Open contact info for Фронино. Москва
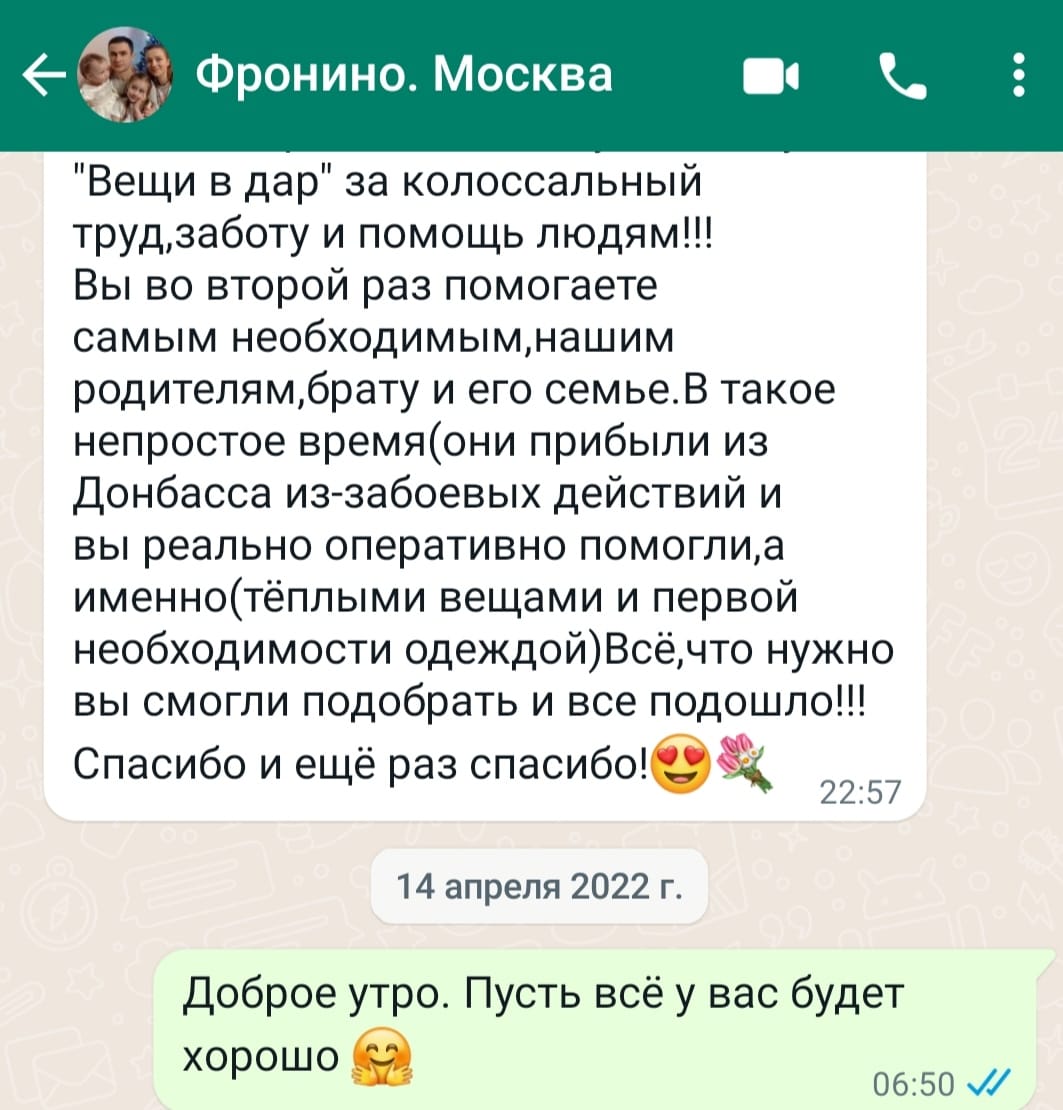The width and height of the screenshot is (1063, 1110). (404, 75)
